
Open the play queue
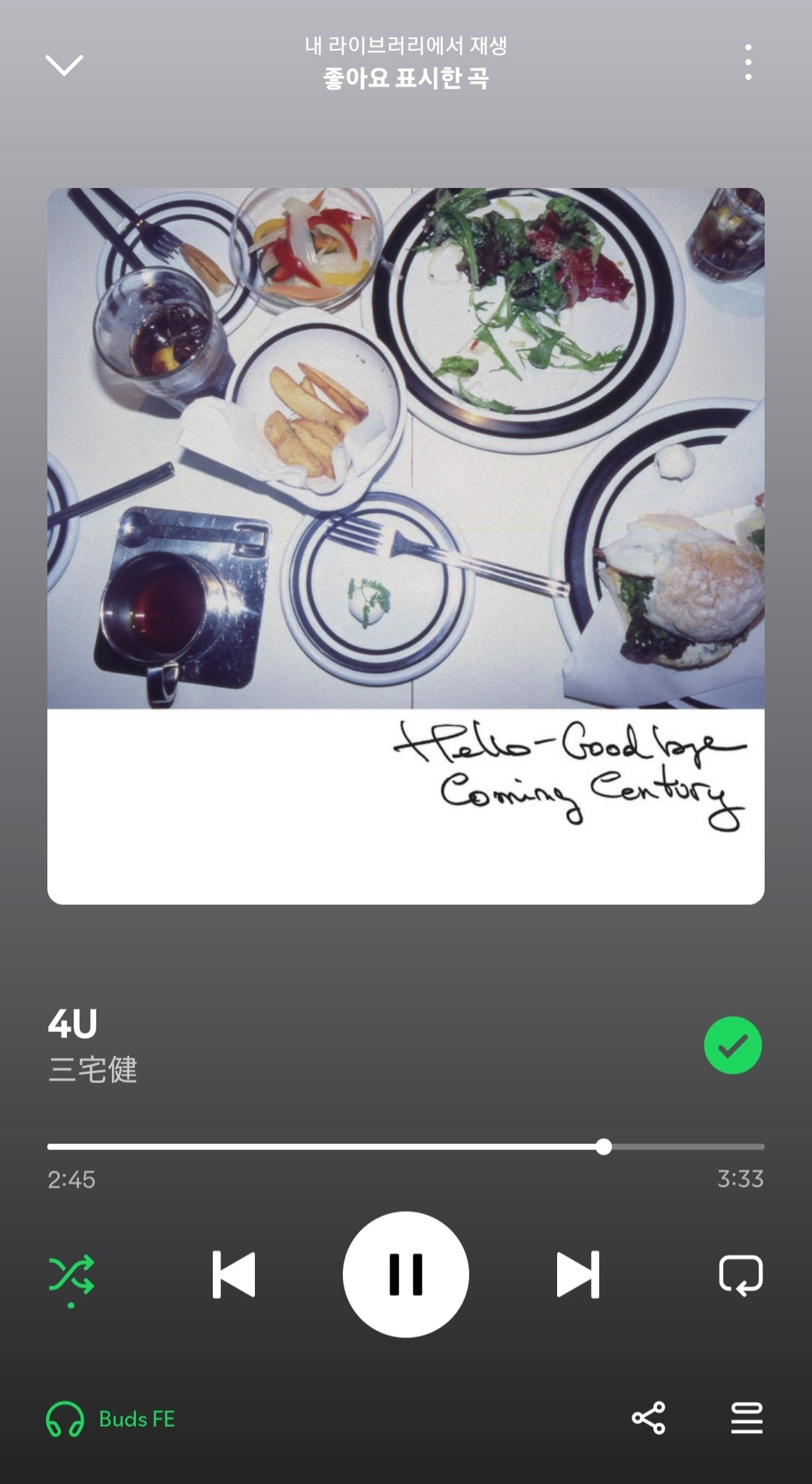point(747,1418)
